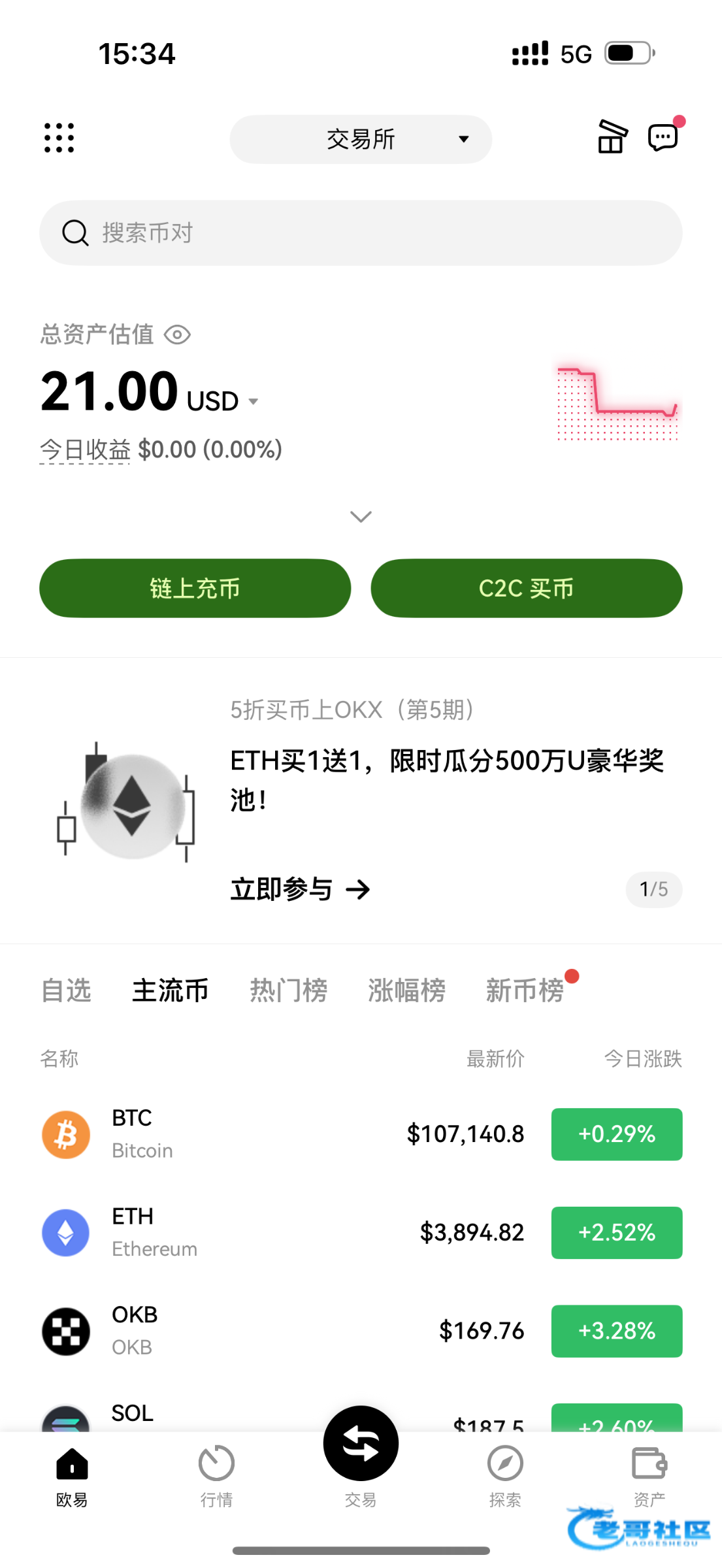722x1568 pixels.
Task: Switch to the 涨幅榜 tab
Action: pos(406,990)
